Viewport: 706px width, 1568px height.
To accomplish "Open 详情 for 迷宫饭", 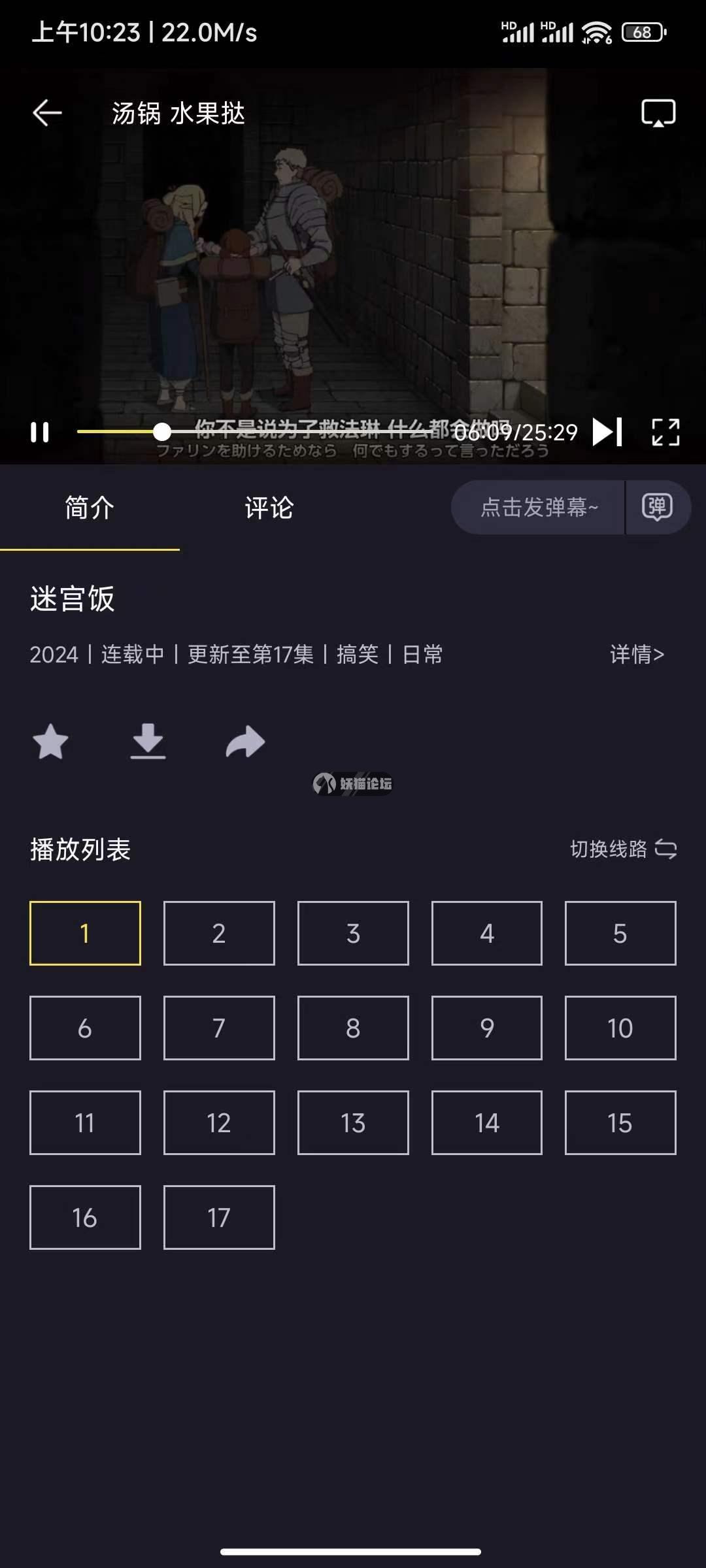I will (x=636, y=654).
